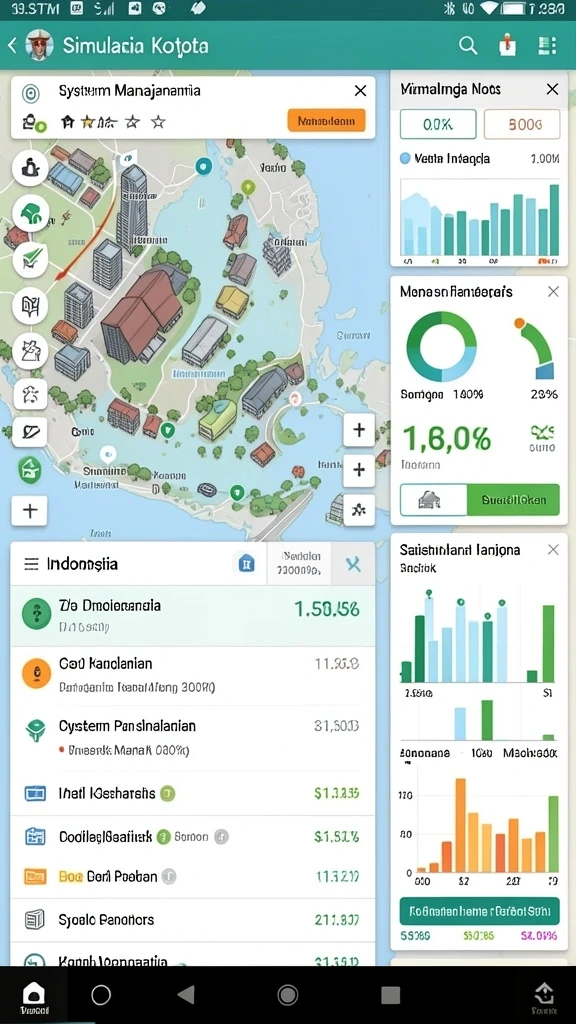Image resolution: width=576 pixels, height=1024 pixels.
Task: Open the hamburger menu beside Indonesia
Action: coord(31,564)
